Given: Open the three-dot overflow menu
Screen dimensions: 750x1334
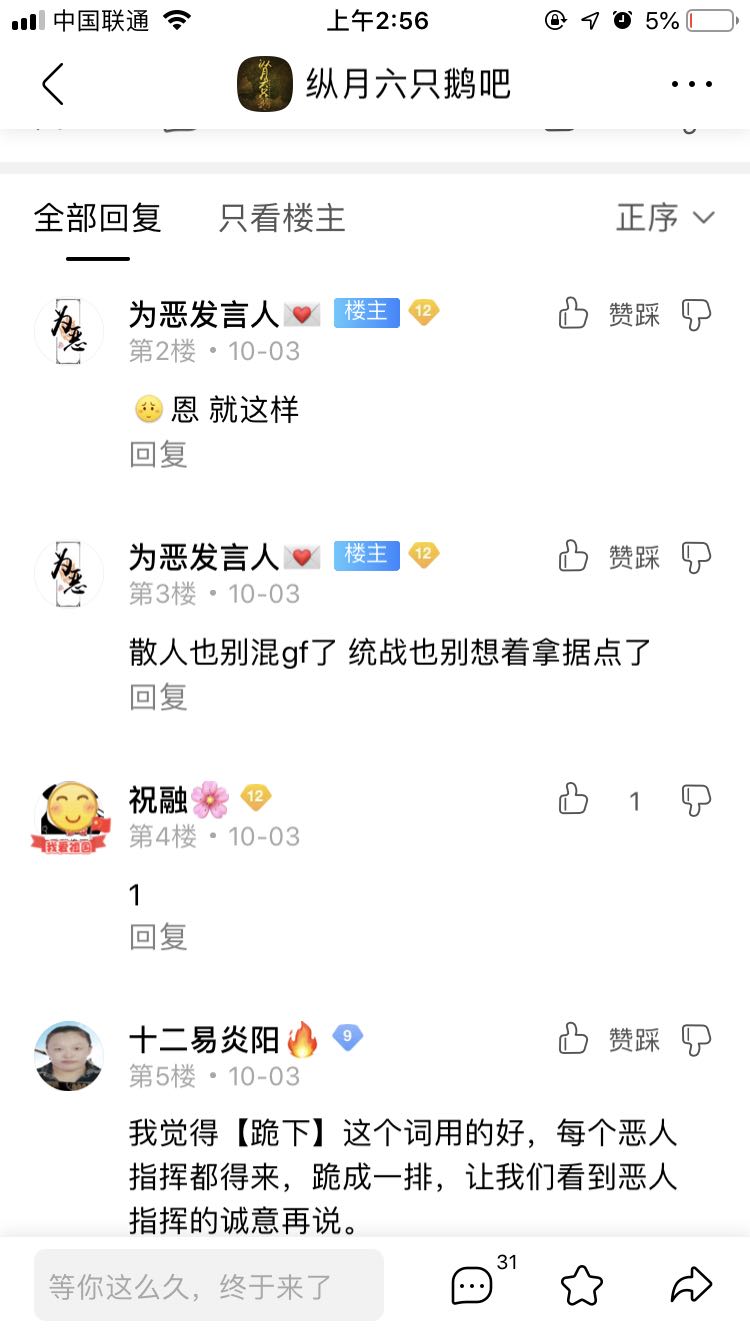Looking at the screenshot, I should [692, 84].
